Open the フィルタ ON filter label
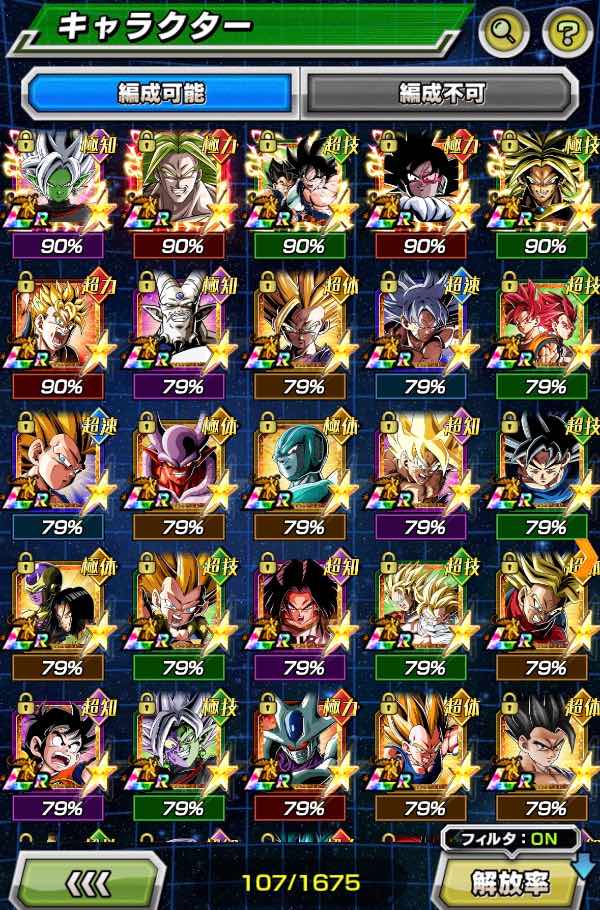600x910 pixels. (511, 838)
